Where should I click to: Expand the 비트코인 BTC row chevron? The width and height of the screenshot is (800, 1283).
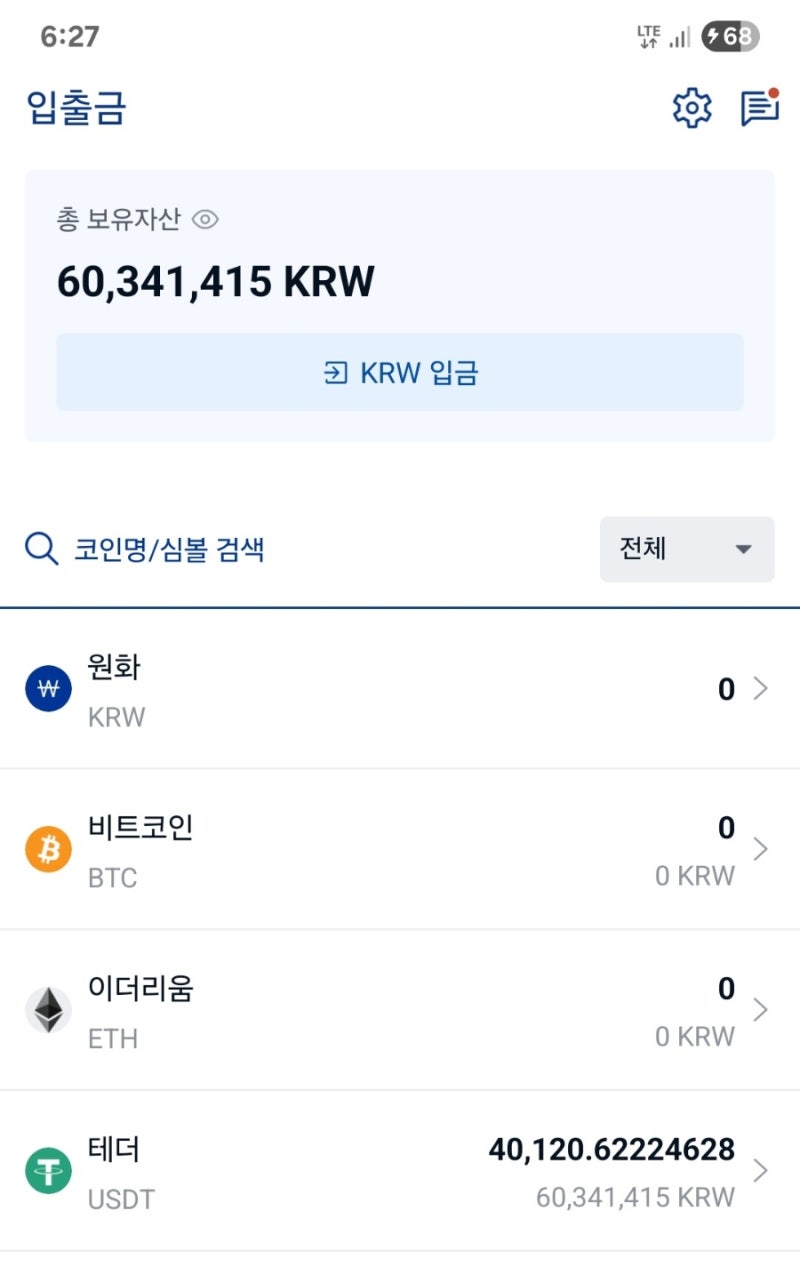[x=762, y=849]
